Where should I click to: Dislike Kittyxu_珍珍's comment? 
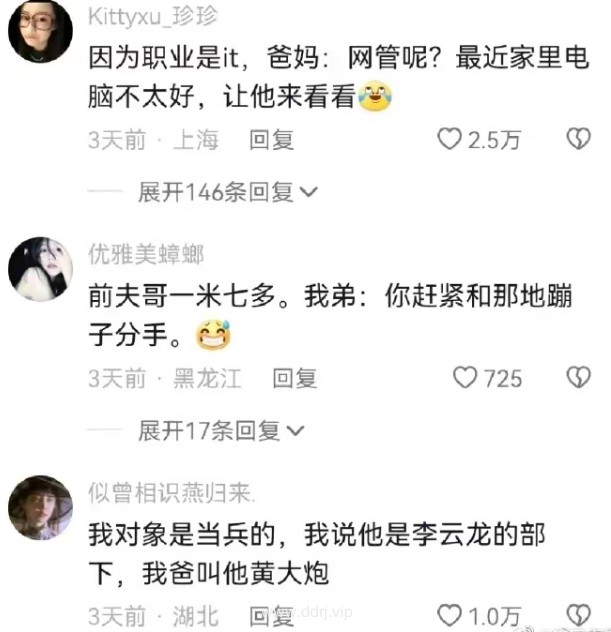pos(578,140)
